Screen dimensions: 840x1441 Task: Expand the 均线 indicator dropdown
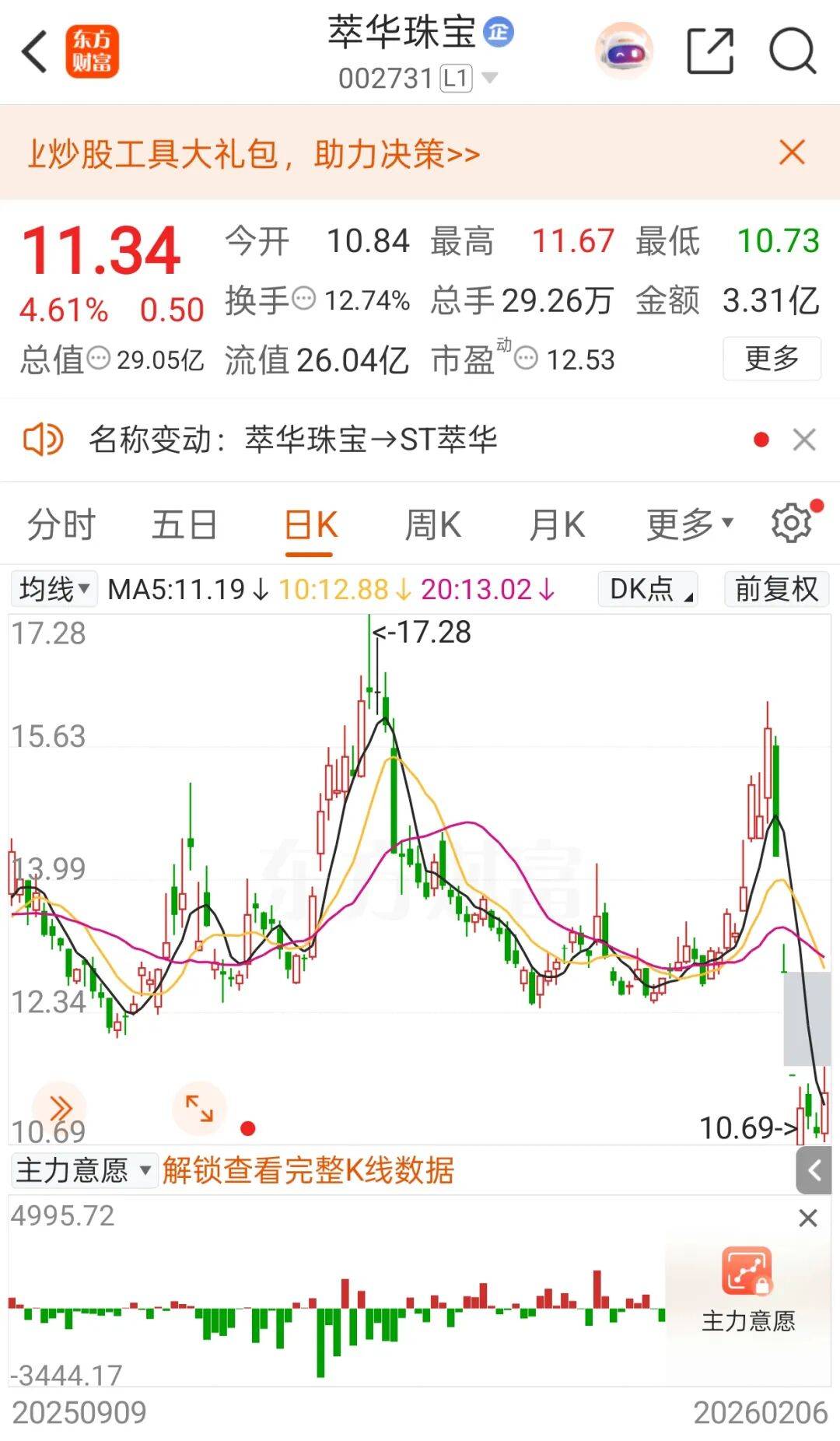(x=54, y=589)
